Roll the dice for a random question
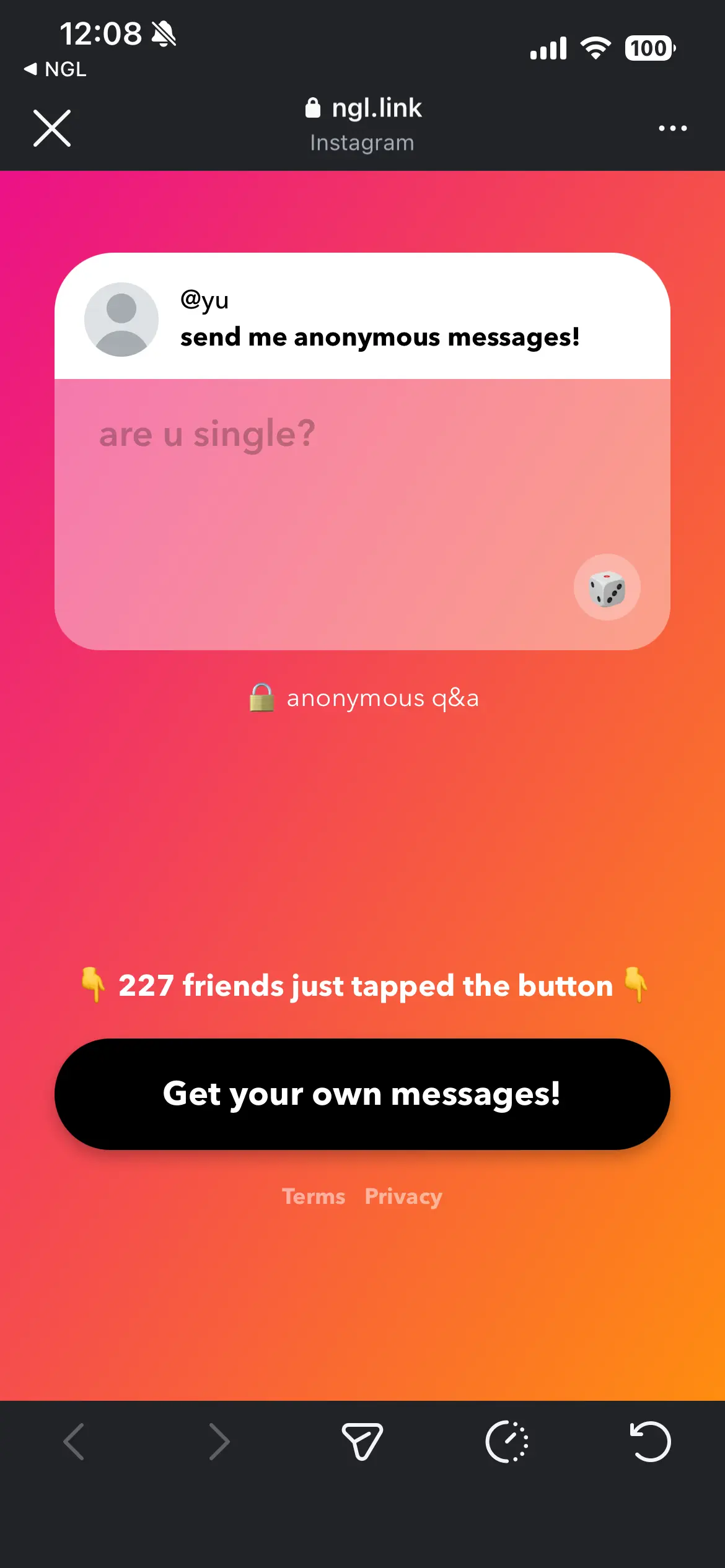The height and width of the screenshot is (1568, 725). click(x=607, y=588)
